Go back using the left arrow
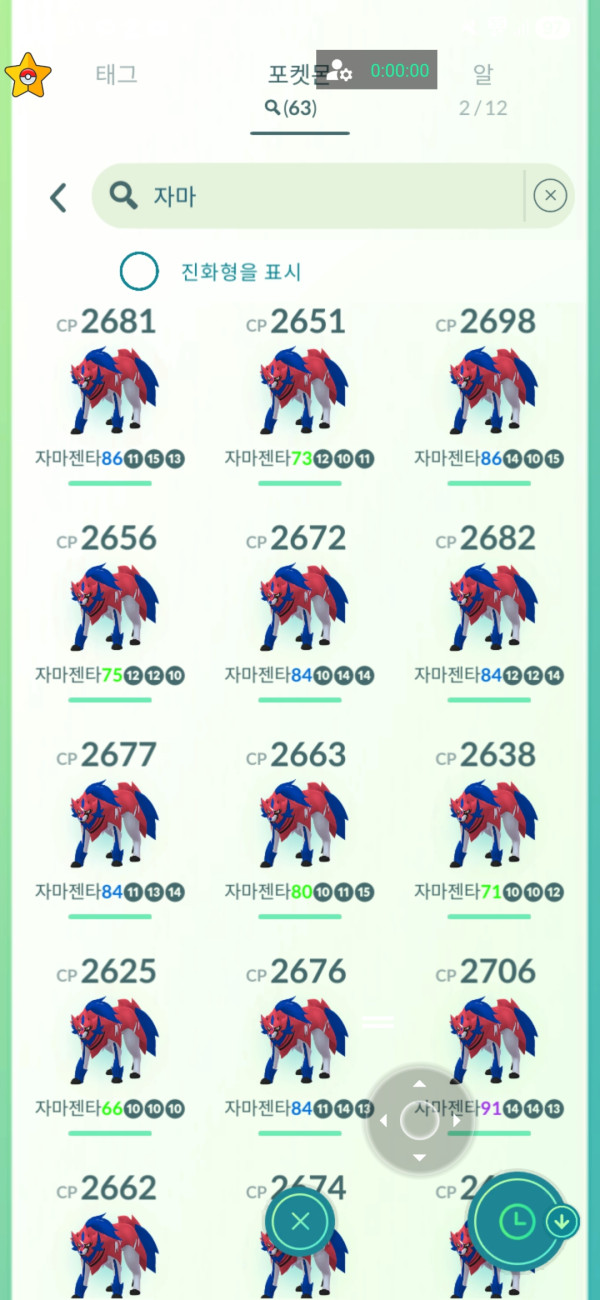The height and width of the screenshot is (1300, 600). 58,197
